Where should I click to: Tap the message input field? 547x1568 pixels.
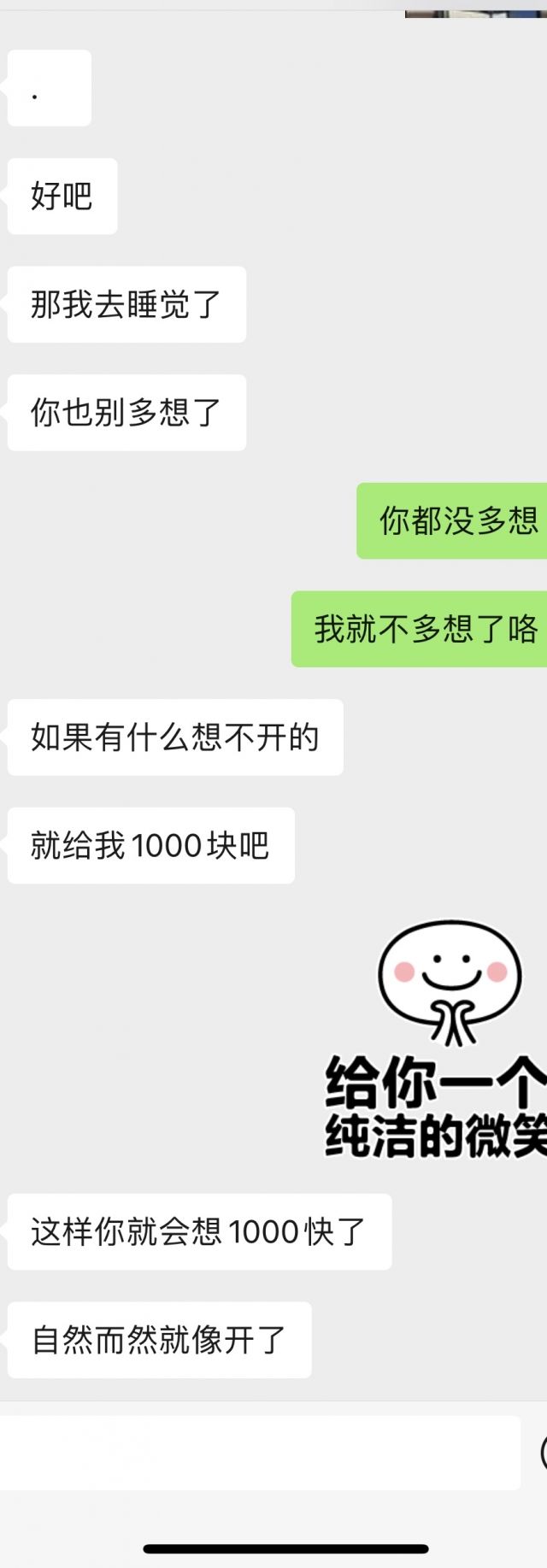pyautogui.click(x=256, y=1453)
